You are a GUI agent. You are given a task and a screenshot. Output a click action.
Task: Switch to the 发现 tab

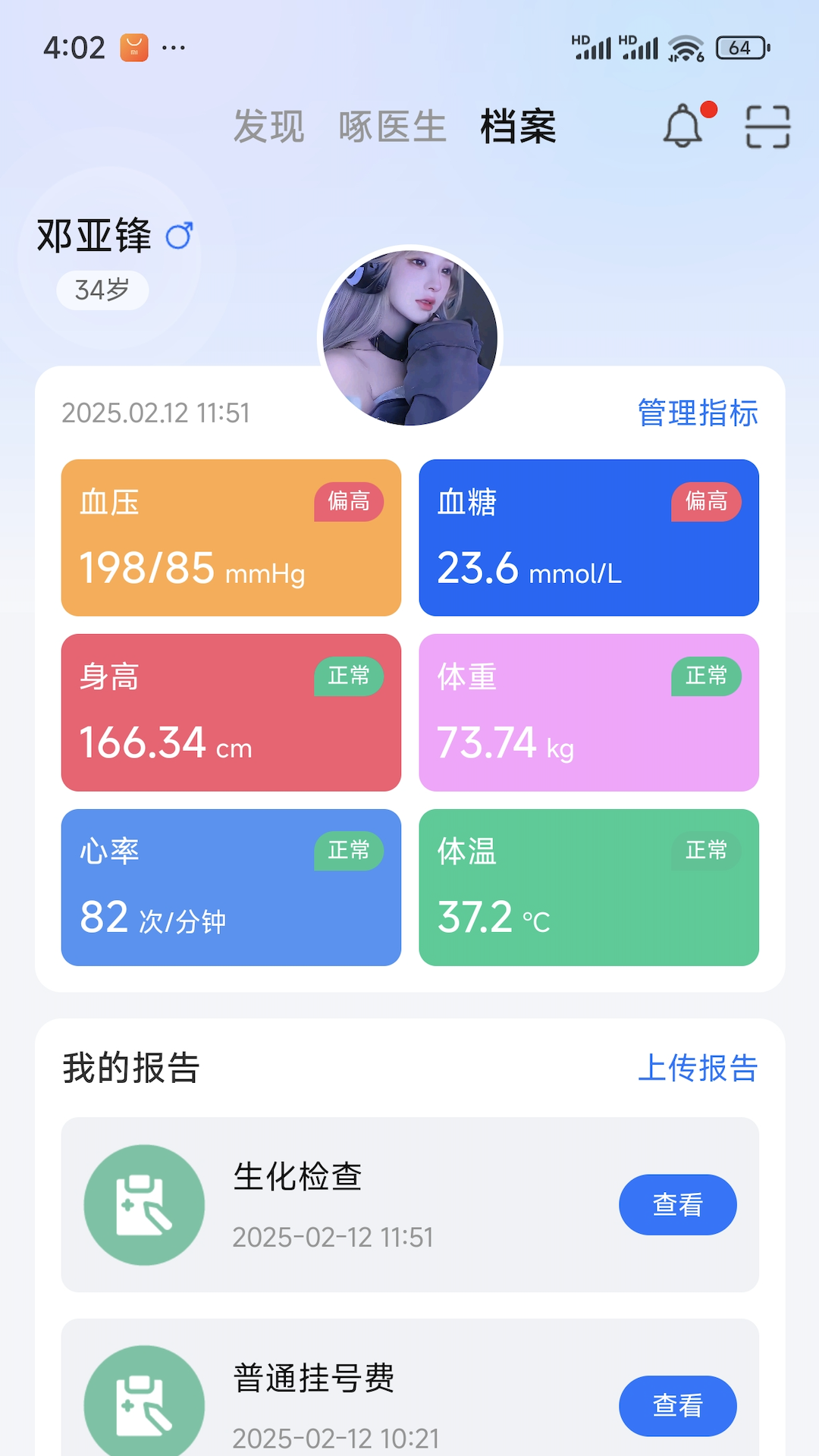[x=269, y=127]
